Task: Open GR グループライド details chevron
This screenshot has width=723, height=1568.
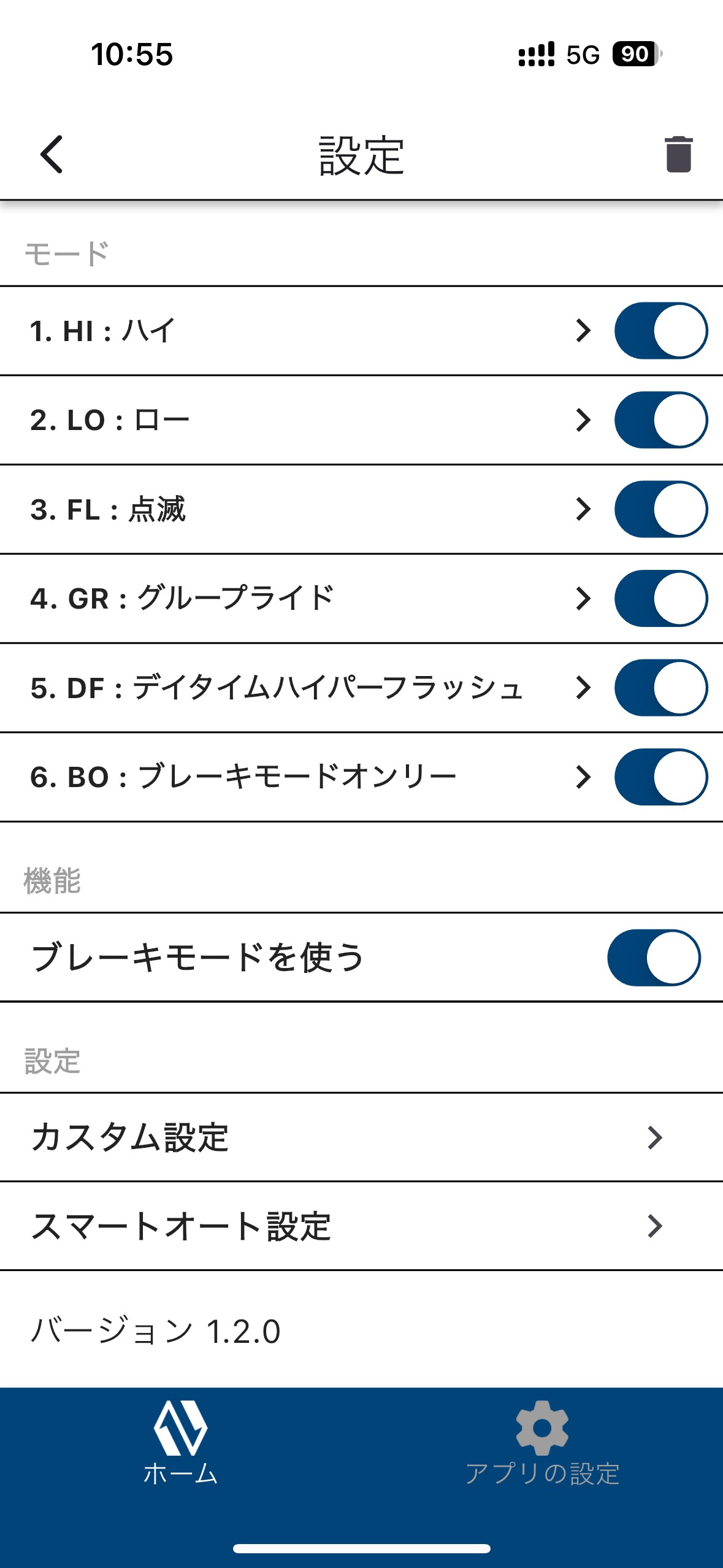Action: pos(583,599)
